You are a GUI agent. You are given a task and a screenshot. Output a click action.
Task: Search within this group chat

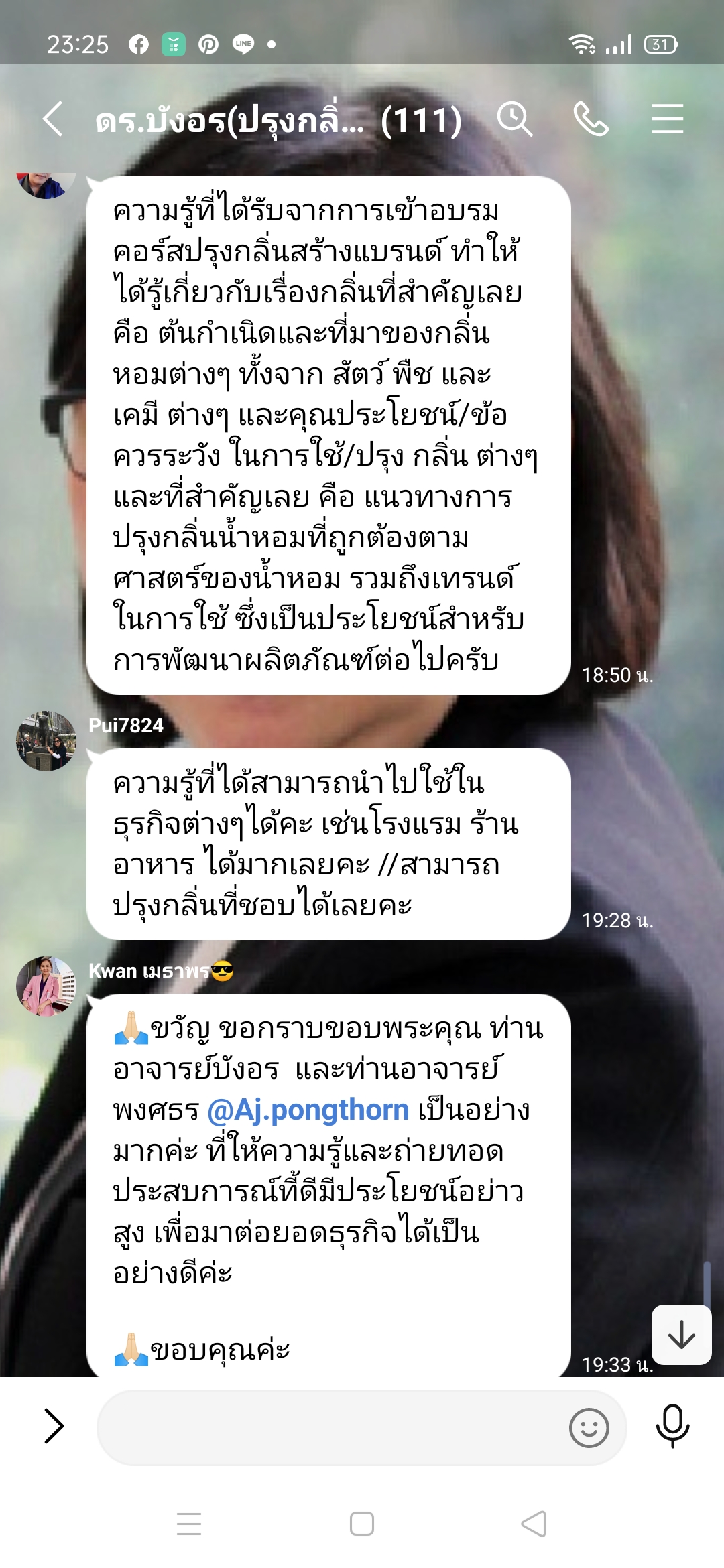point(514,119)
